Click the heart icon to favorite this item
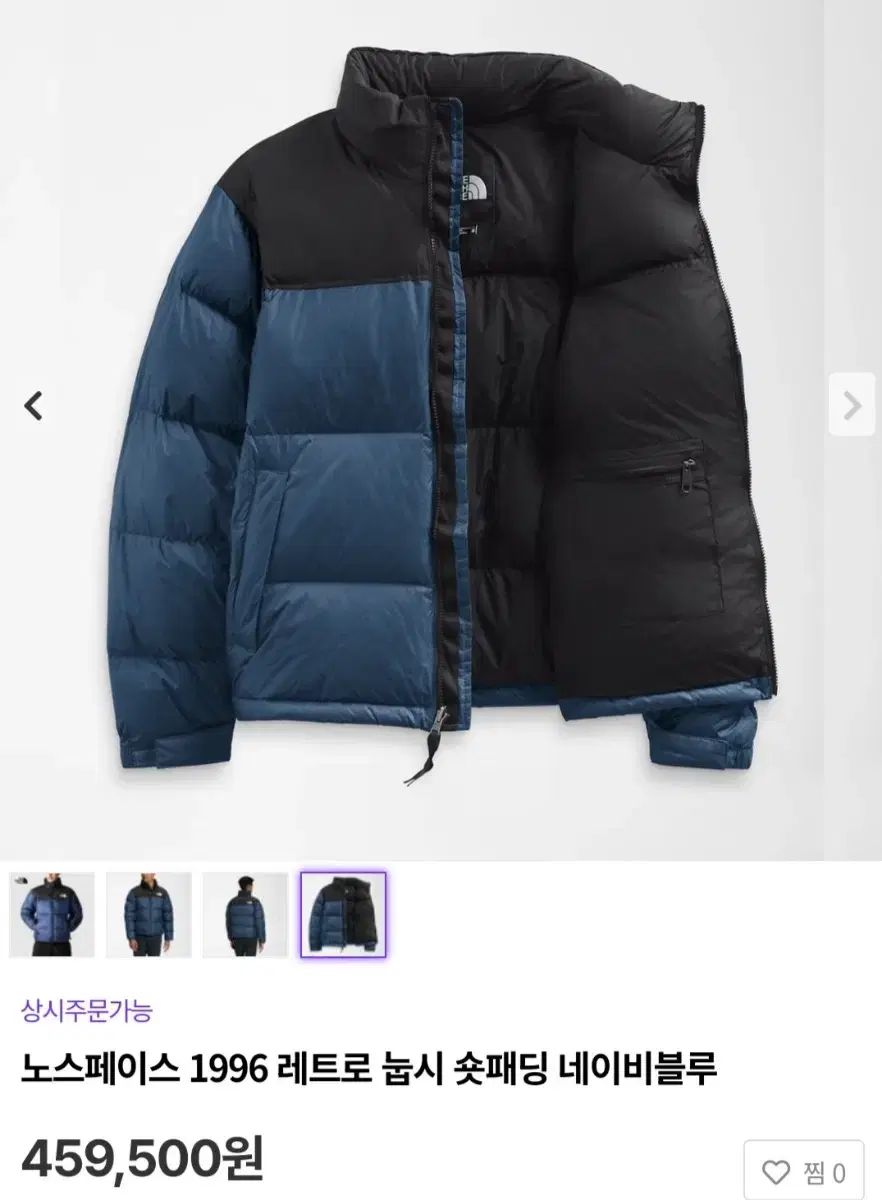Viewport: 882px width, 1200px height. (778, 1170)
